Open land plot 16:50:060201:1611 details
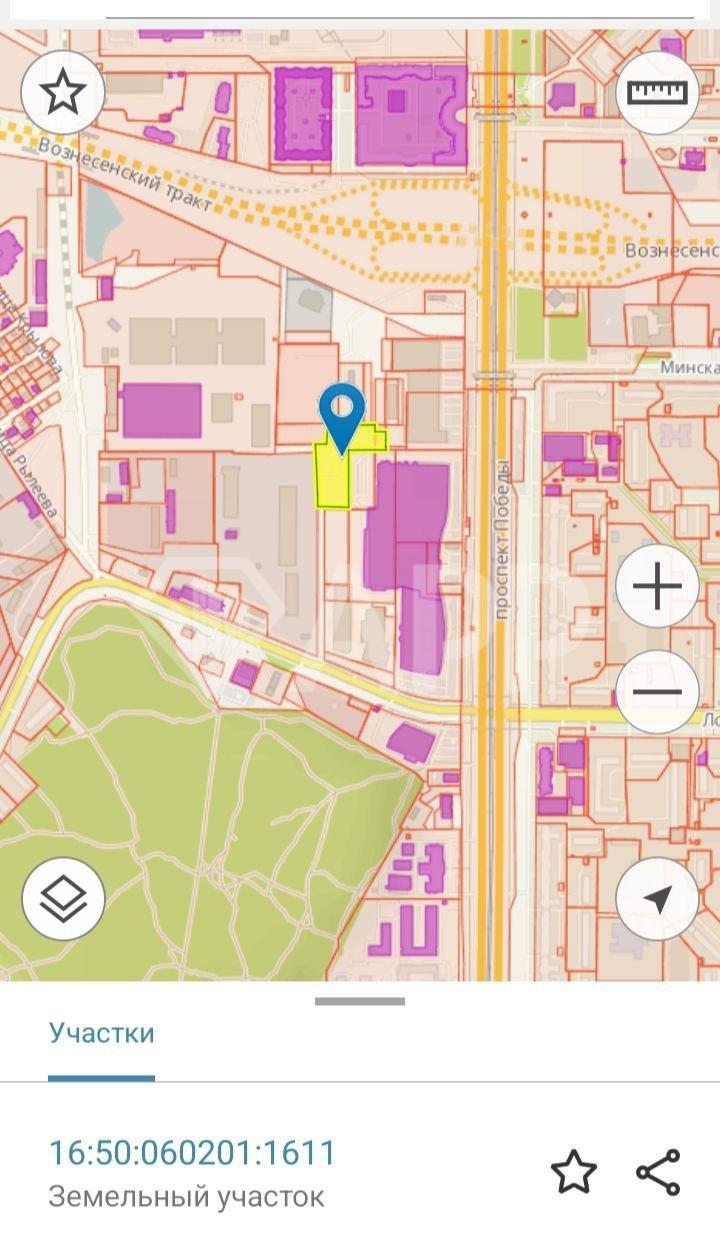Screen dimensions: 720x1254 (x=192, y=1153)
